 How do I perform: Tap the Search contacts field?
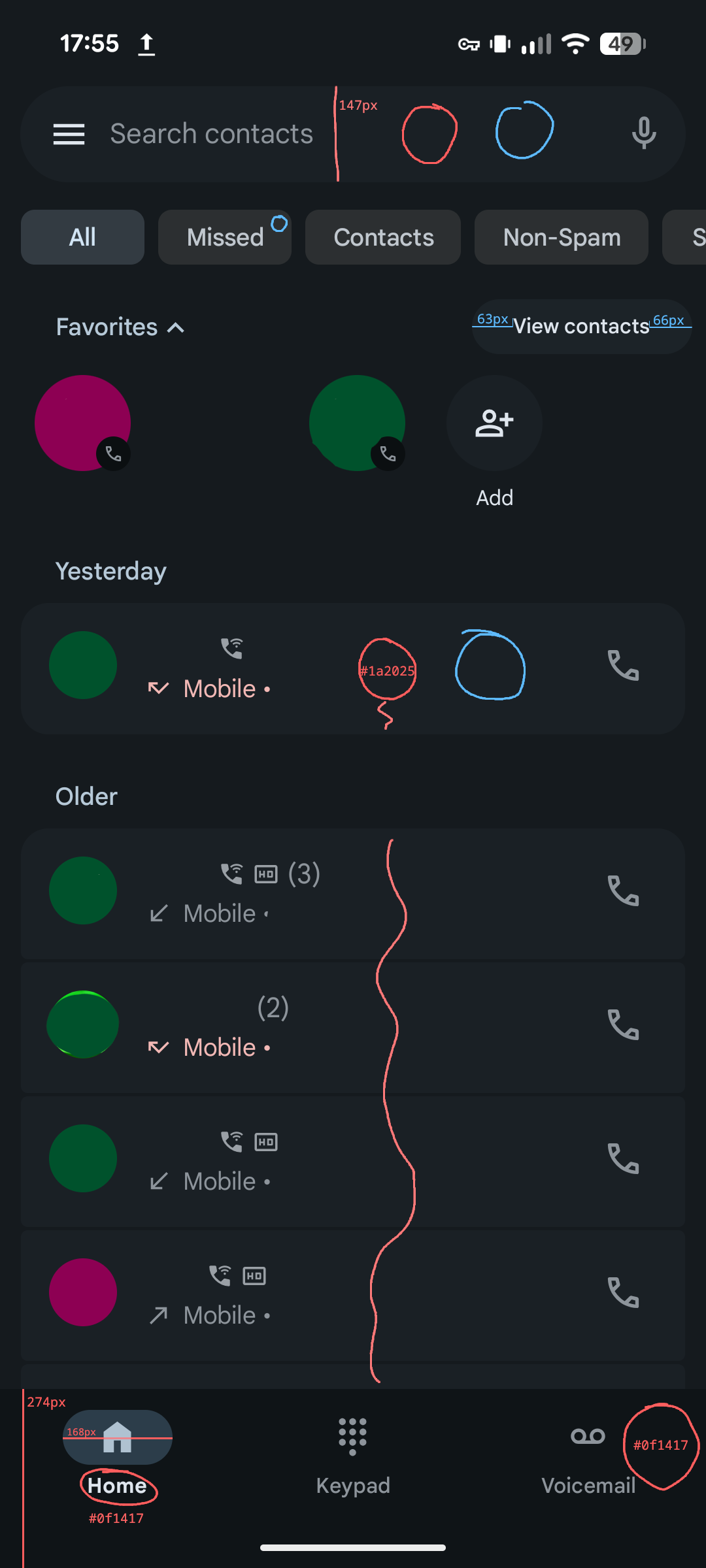[211, 134]
